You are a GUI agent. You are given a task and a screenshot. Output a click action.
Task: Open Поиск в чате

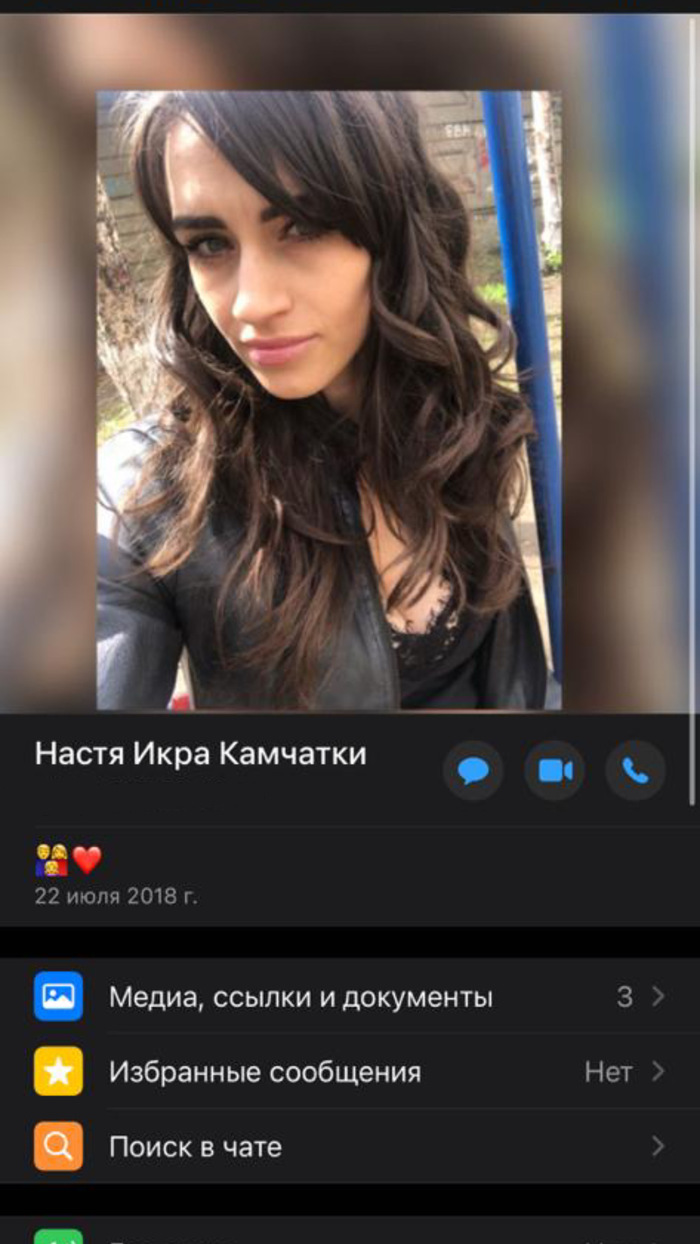click(x=350, y=1147)
